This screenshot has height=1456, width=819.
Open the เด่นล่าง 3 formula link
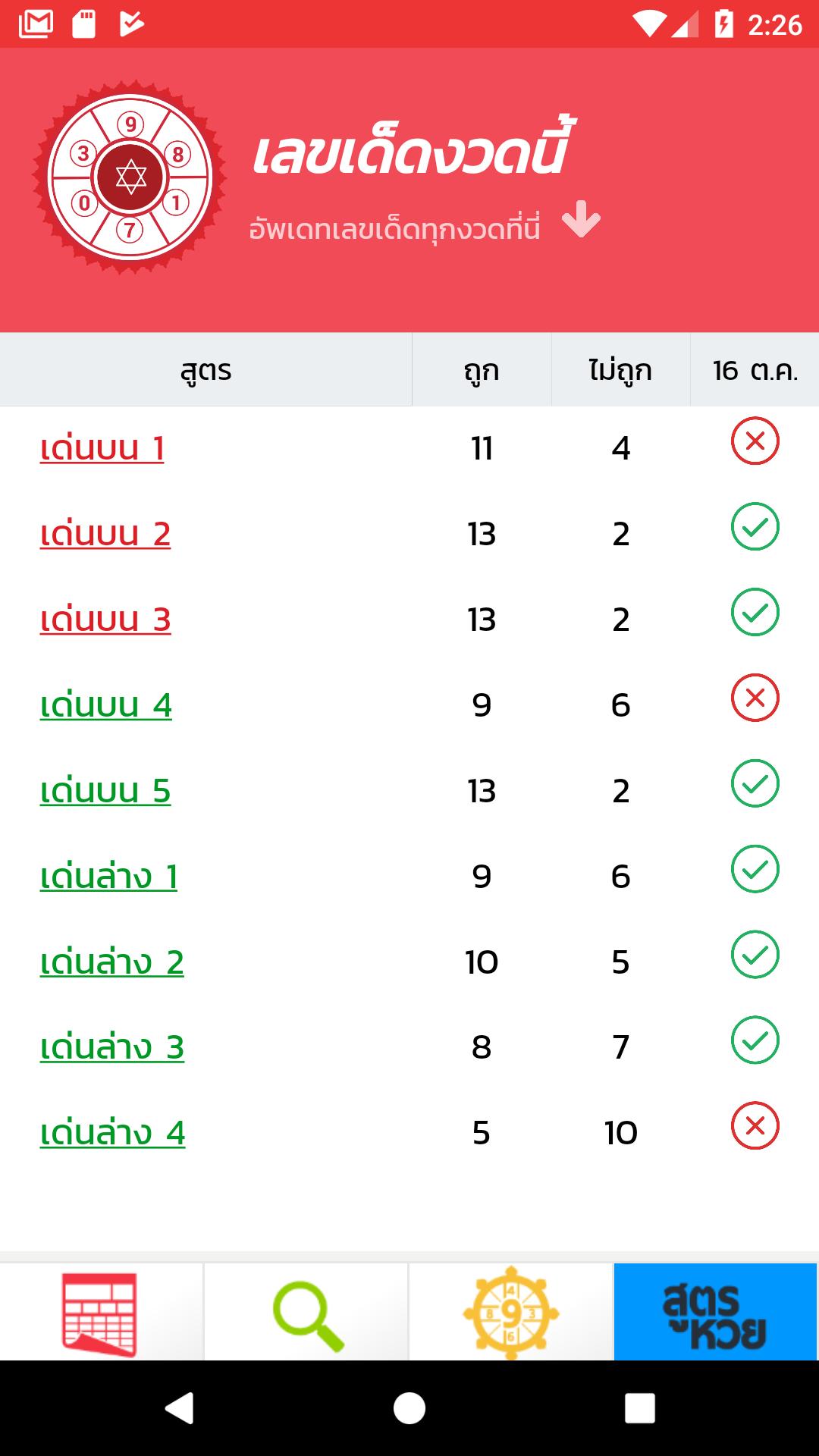(111, 1047)
